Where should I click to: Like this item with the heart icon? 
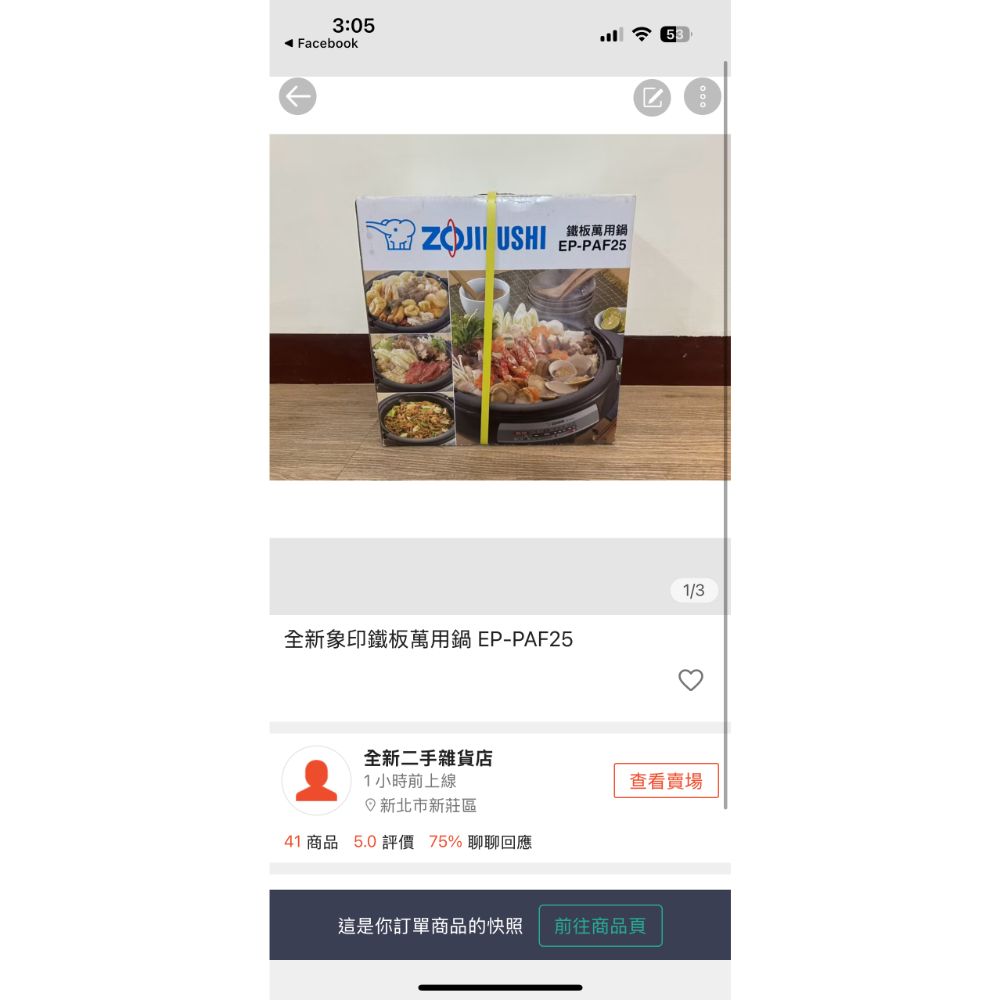pyautogui.click(x=690, y=680)
